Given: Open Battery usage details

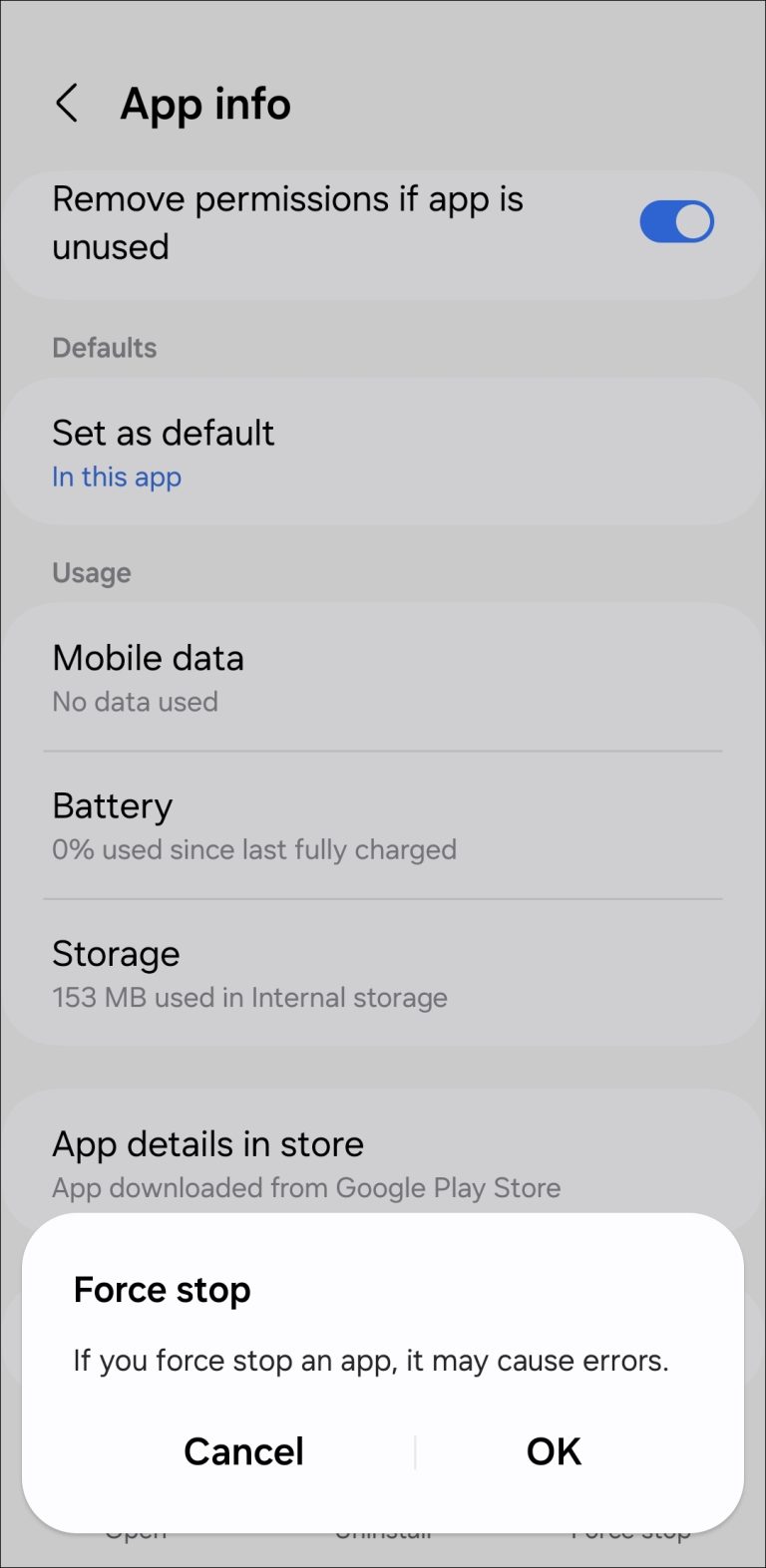Looking at the screenshot, I should click(383, 825).
